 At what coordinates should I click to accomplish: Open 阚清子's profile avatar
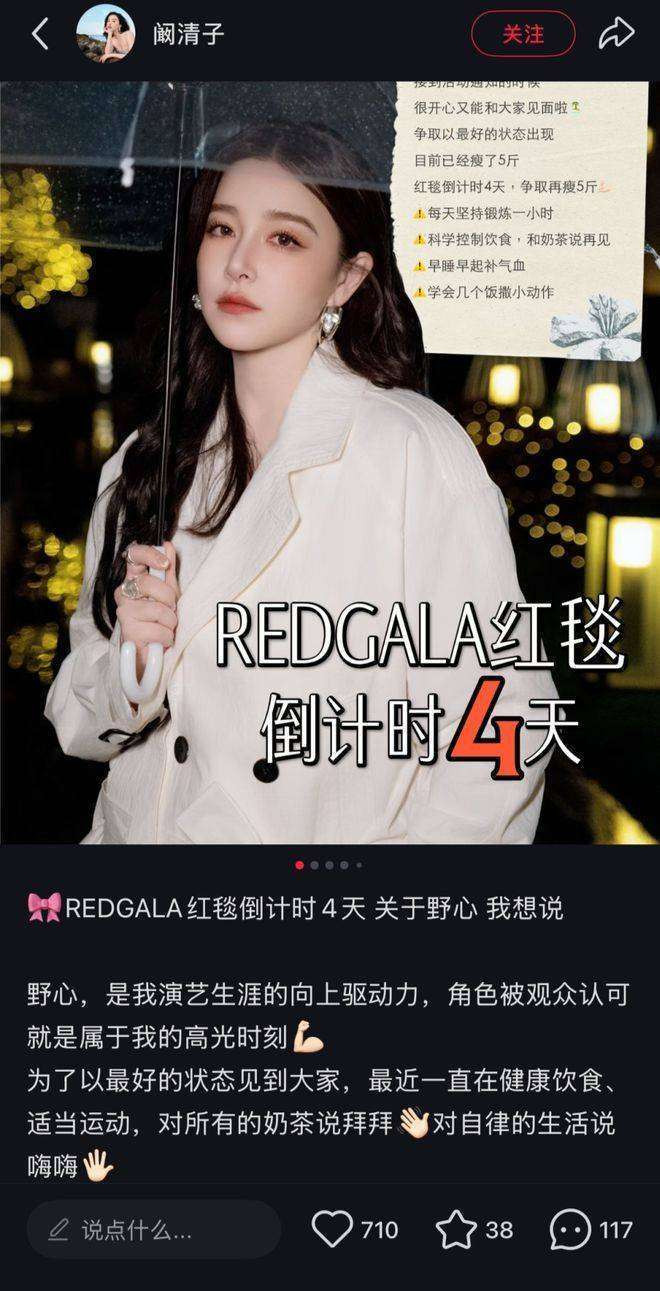point(106,34)
